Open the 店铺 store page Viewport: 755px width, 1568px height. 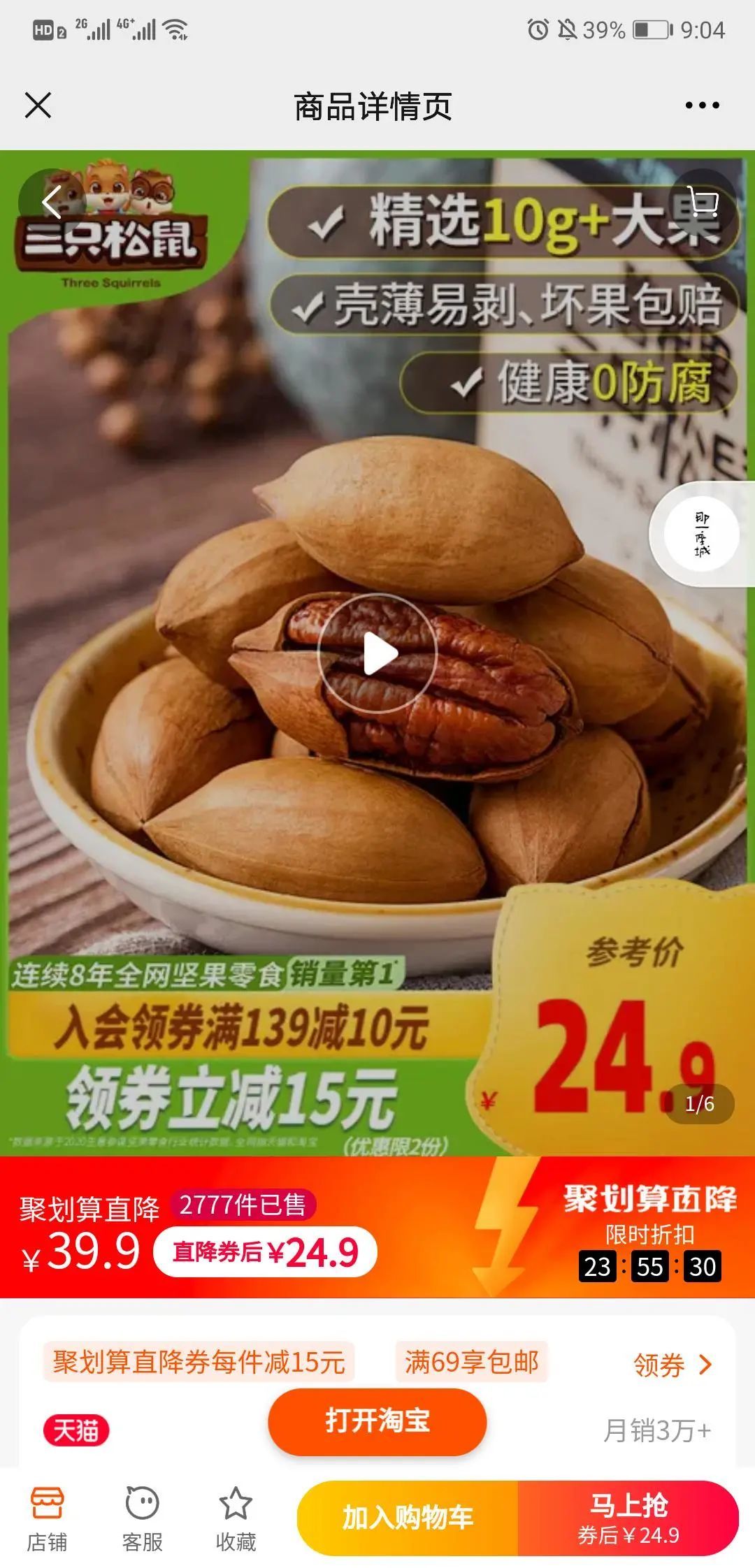pos(47,1518)
